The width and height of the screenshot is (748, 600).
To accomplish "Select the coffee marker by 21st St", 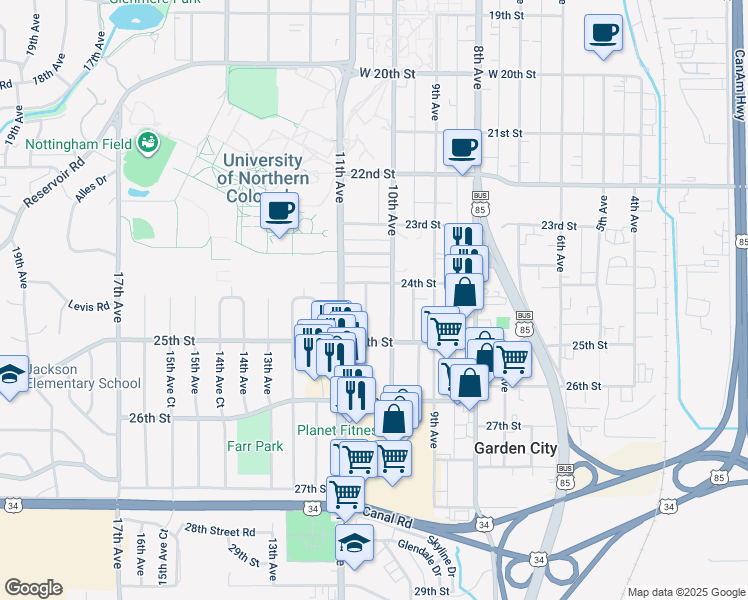I will [463, 149].
